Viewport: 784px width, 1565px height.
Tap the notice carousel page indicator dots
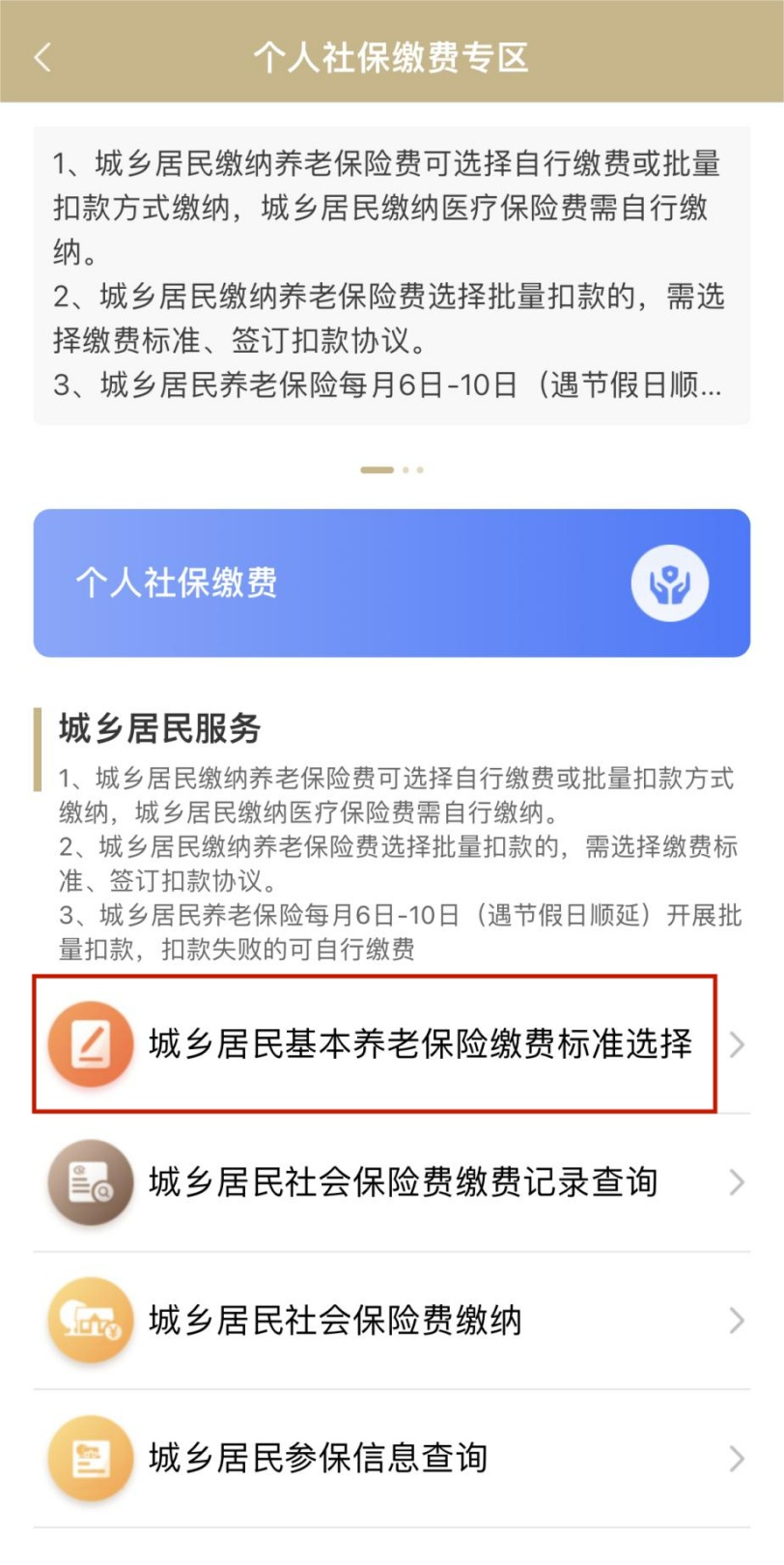point(391,469)
